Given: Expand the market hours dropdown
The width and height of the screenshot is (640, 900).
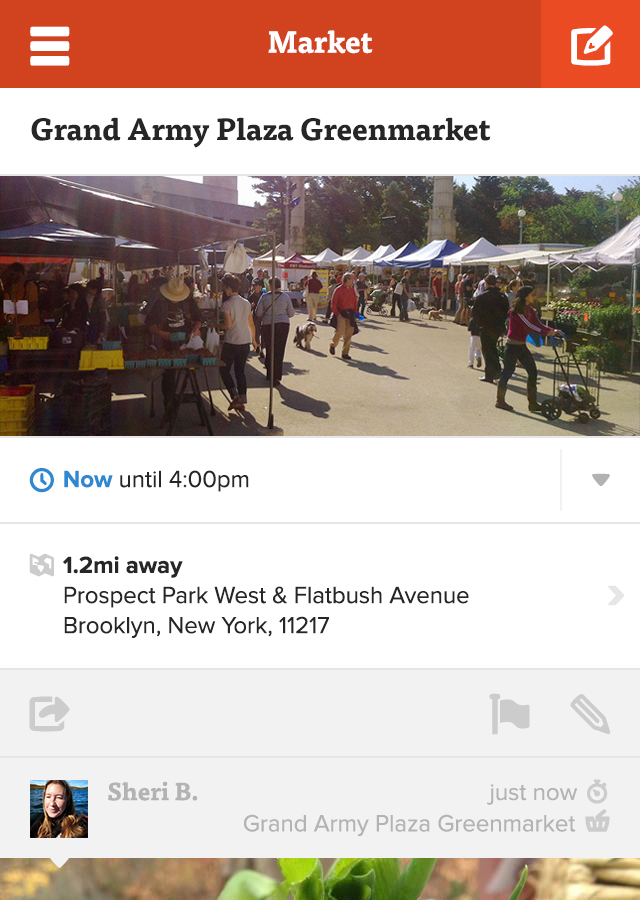Looking at the screenshot, I should point(600,480).
